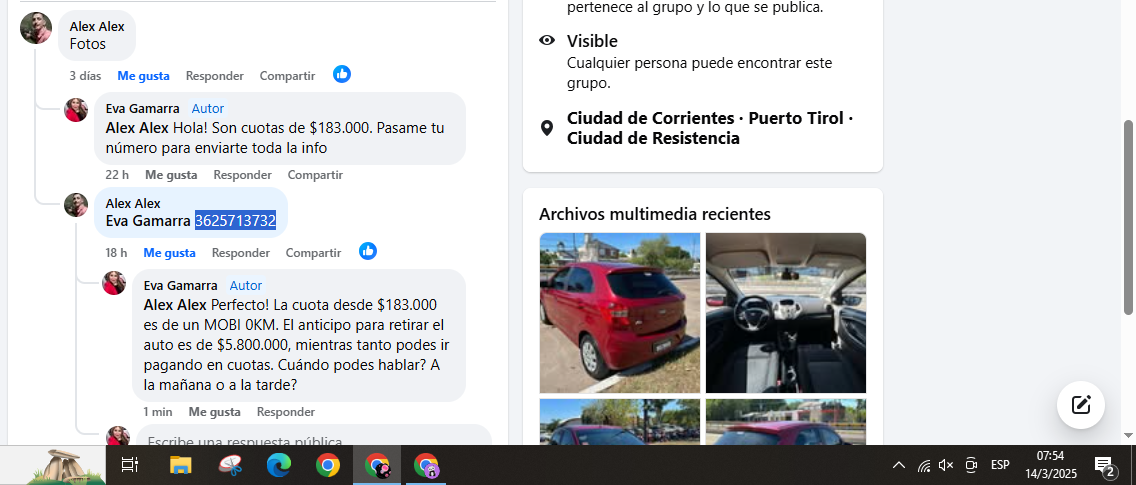
Task: Share the "Fotos" comment from 3 días
Action: pyautogui.click(x=287, y=75)
